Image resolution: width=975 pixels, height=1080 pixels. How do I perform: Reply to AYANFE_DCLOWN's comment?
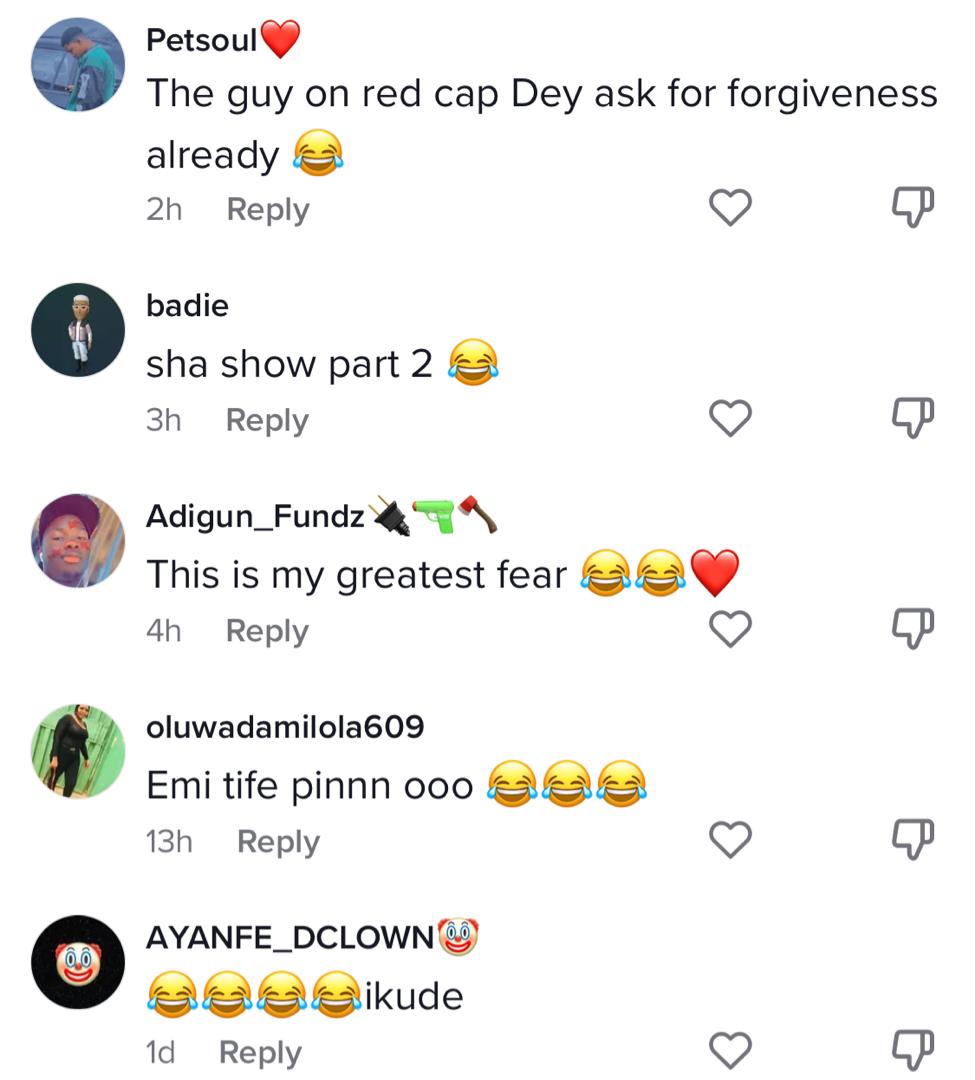click(260, 1053)
